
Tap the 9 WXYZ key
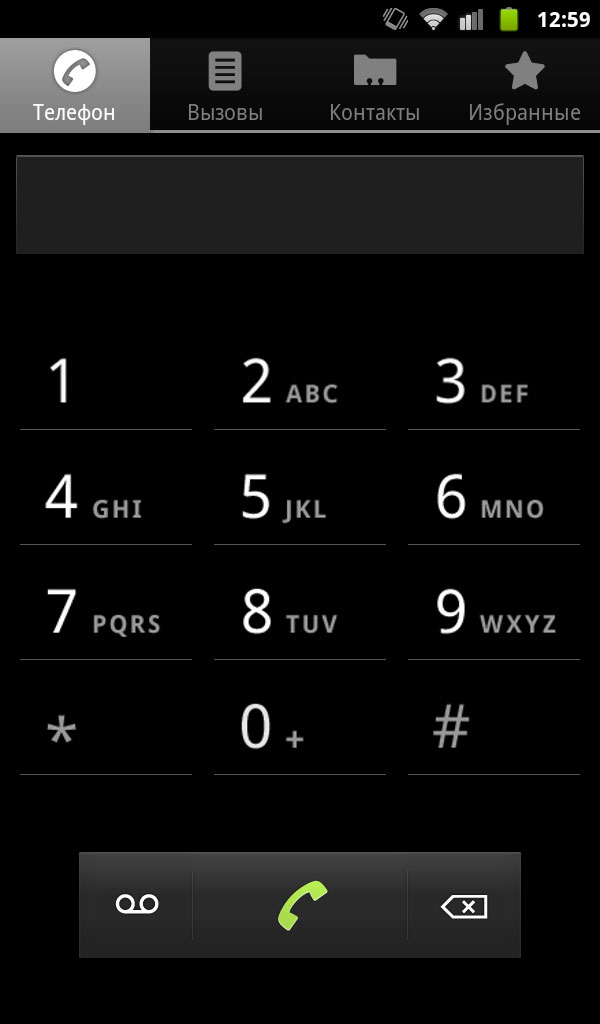(493, 612)
